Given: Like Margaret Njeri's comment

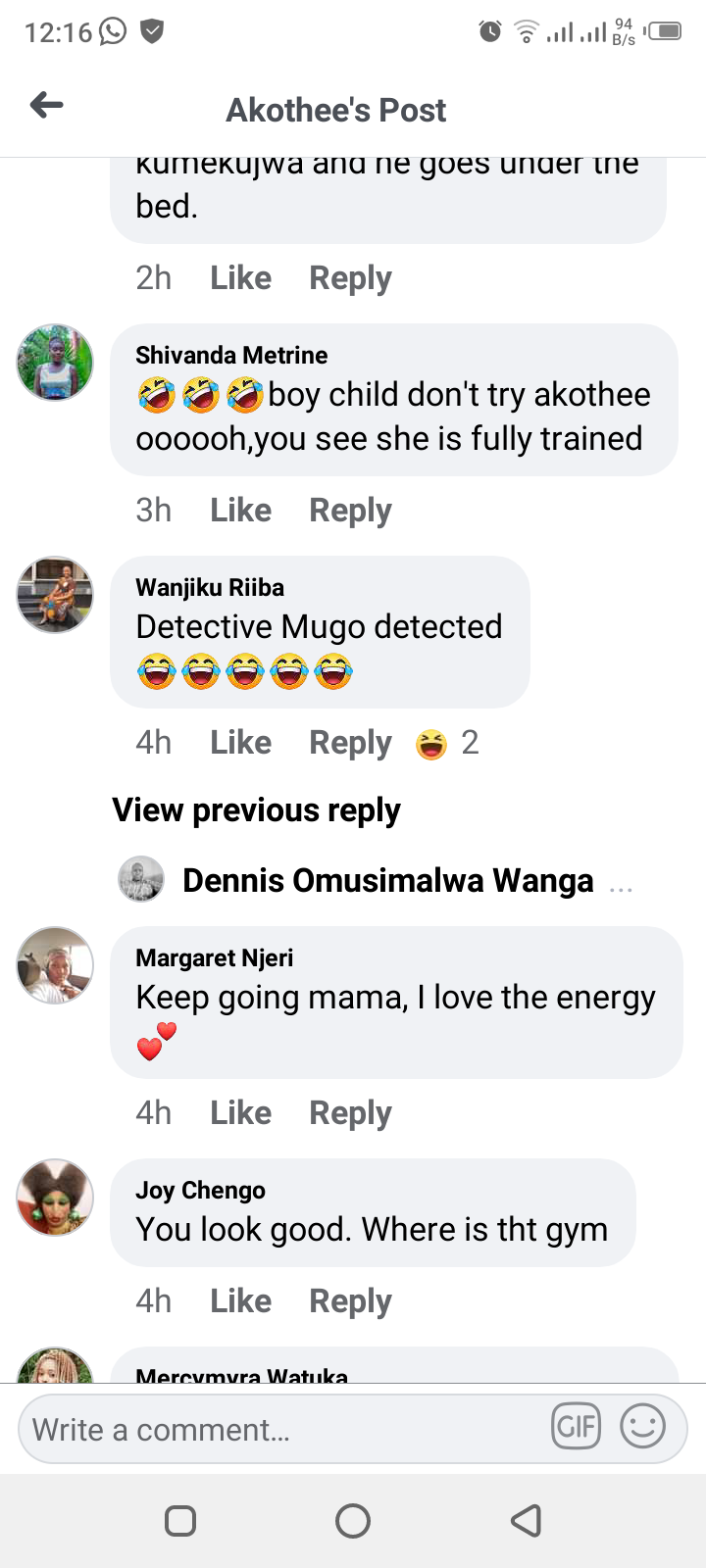Looking at the screenshot, I should (x=240, y=1113).
